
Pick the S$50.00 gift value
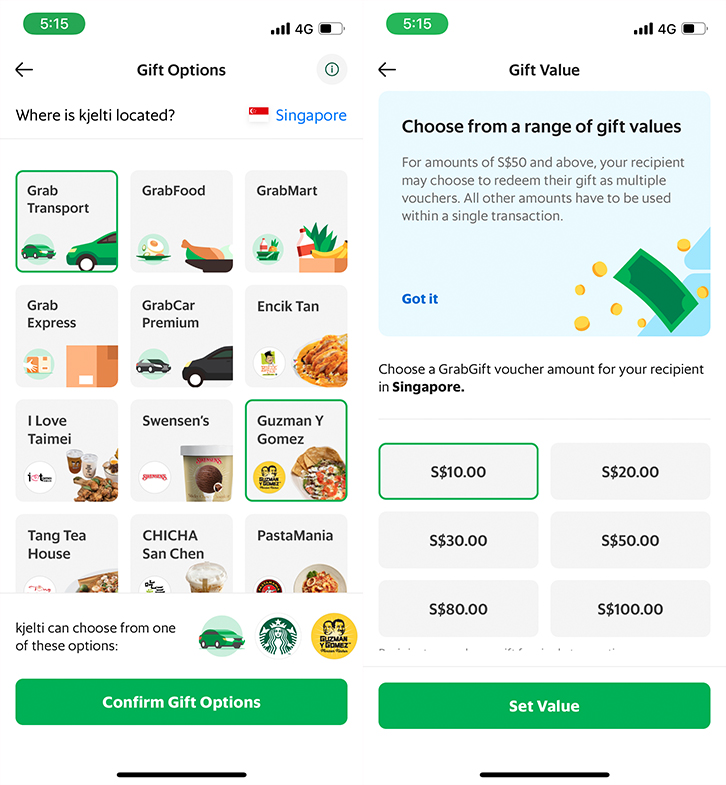pos(630,540)
